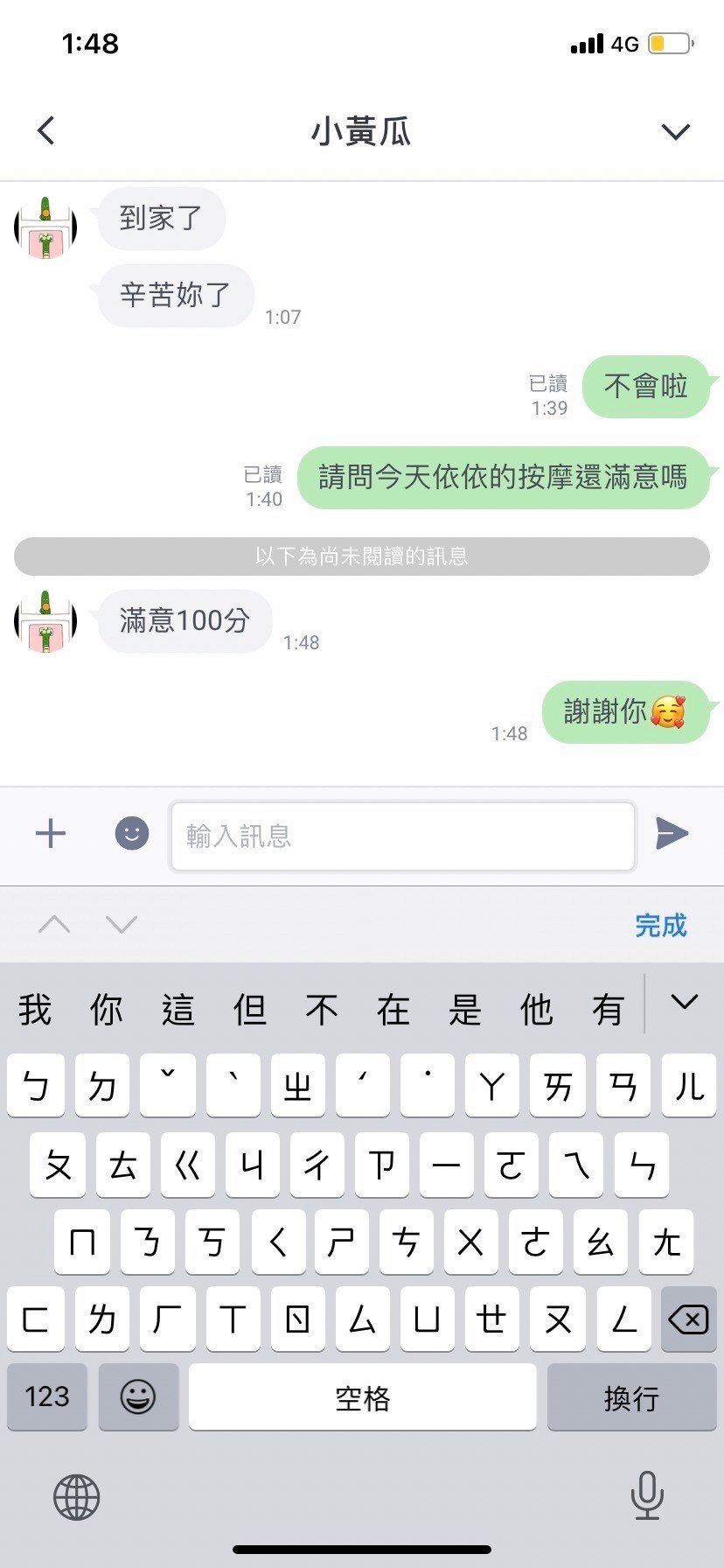Switch keyboard language with globe icon
Image resolution: width=724 pixels, height=1568 pixels.
click(x=77, y=1497)
